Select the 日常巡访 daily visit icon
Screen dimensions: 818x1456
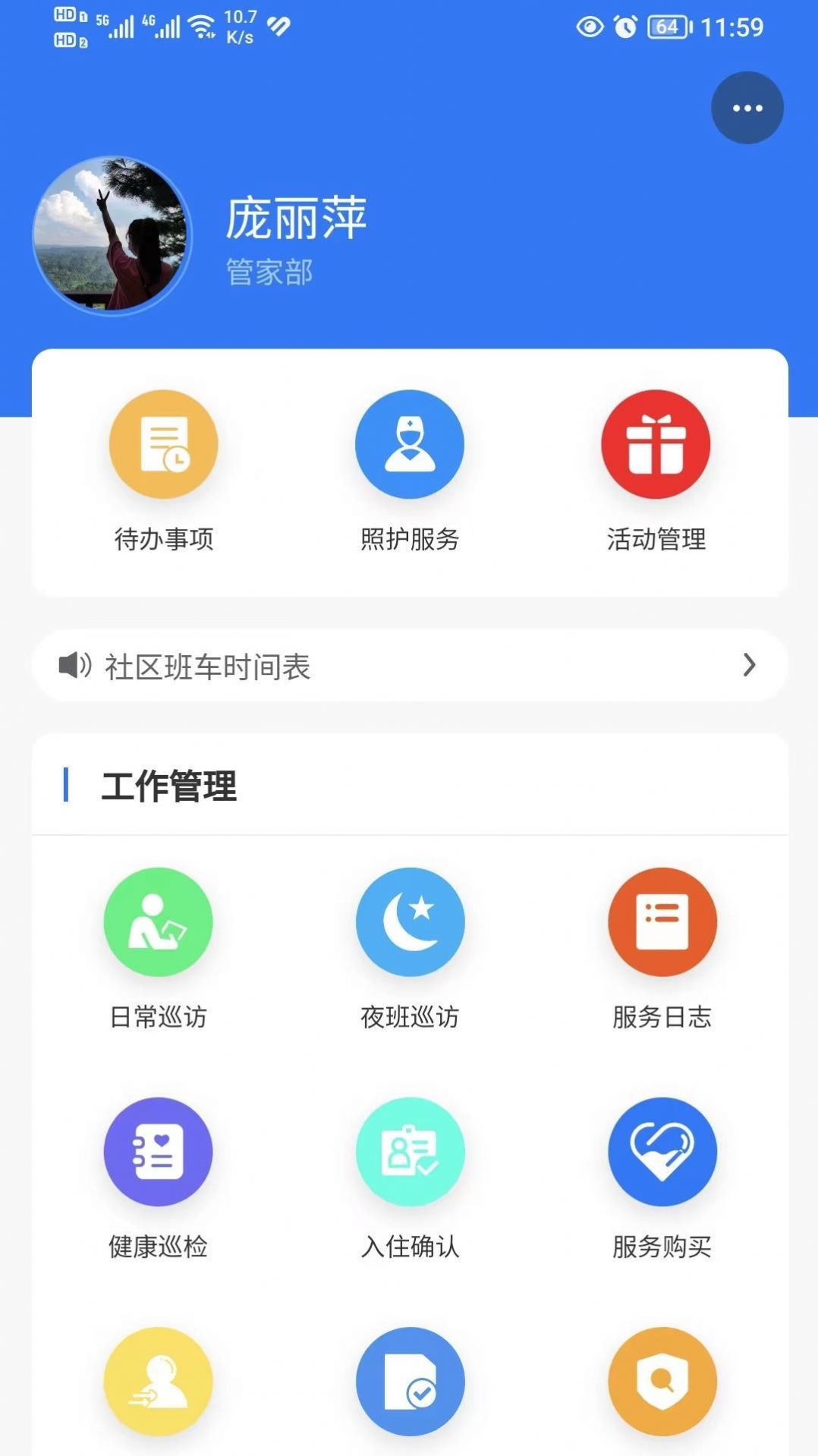157,921
